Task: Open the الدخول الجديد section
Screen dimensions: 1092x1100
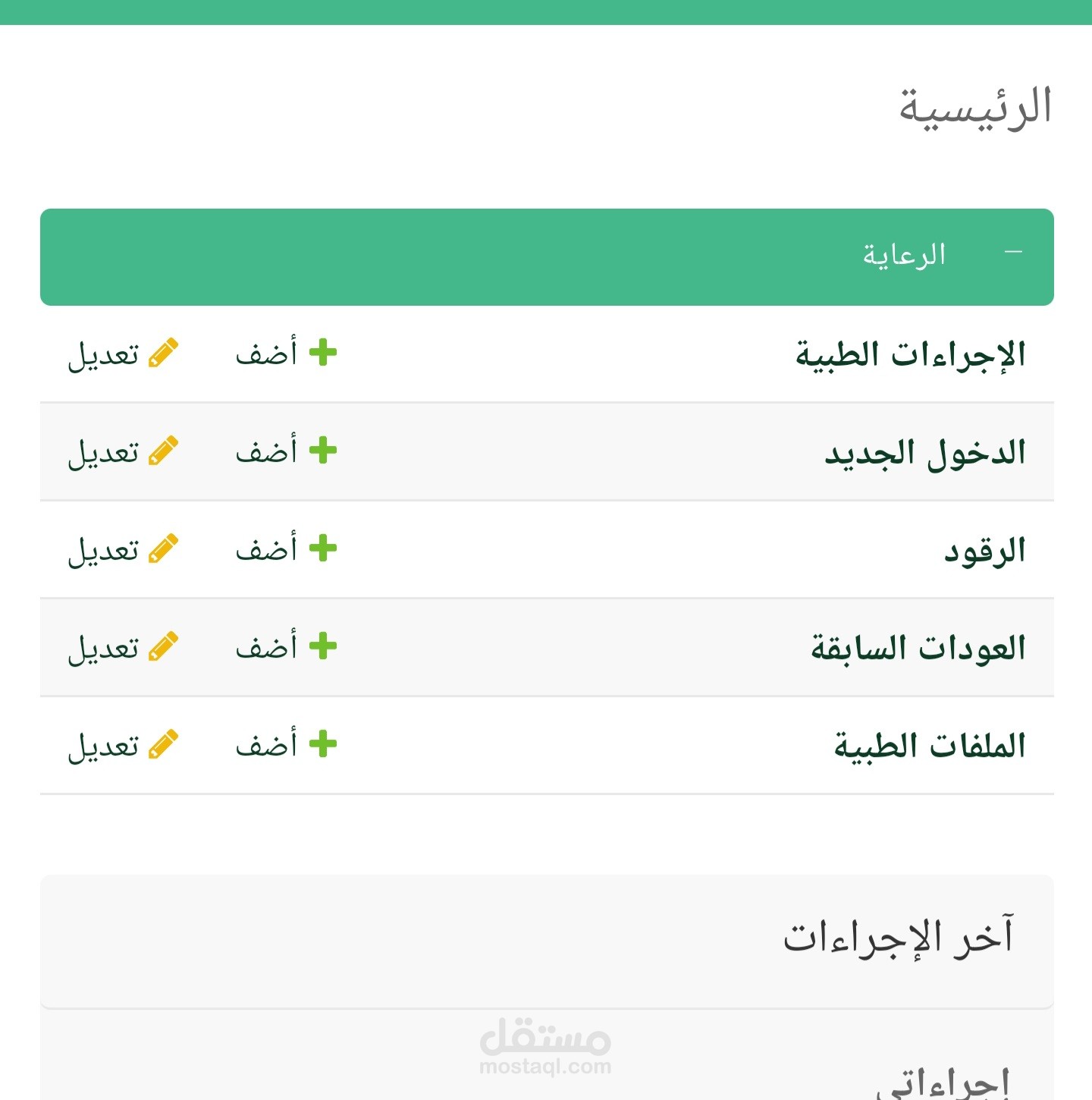Action: [x=925, y=453]
